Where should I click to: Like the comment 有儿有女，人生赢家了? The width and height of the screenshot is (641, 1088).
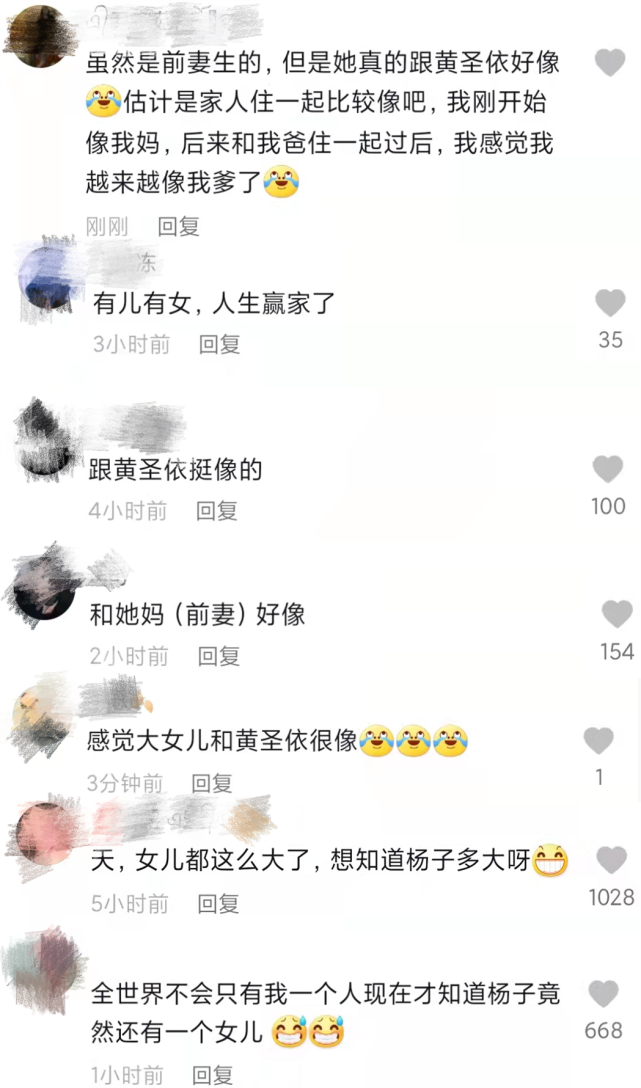[610, 303]
